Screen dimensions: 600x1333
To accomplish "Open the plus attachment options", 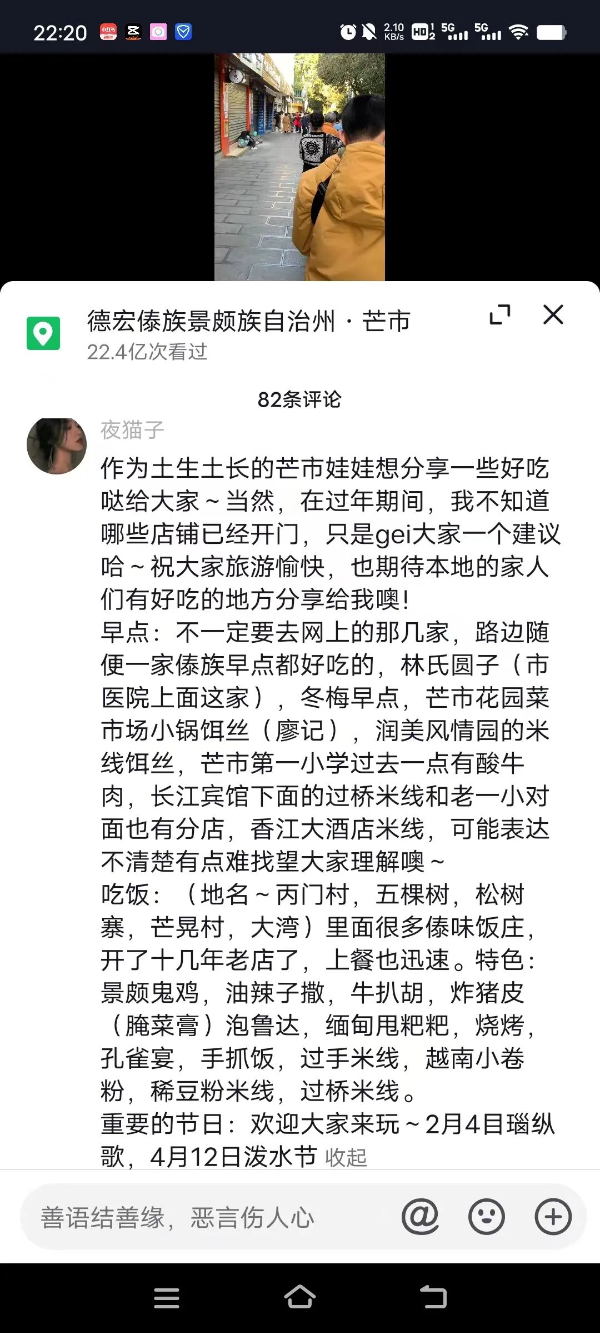I will (553, 1217).
